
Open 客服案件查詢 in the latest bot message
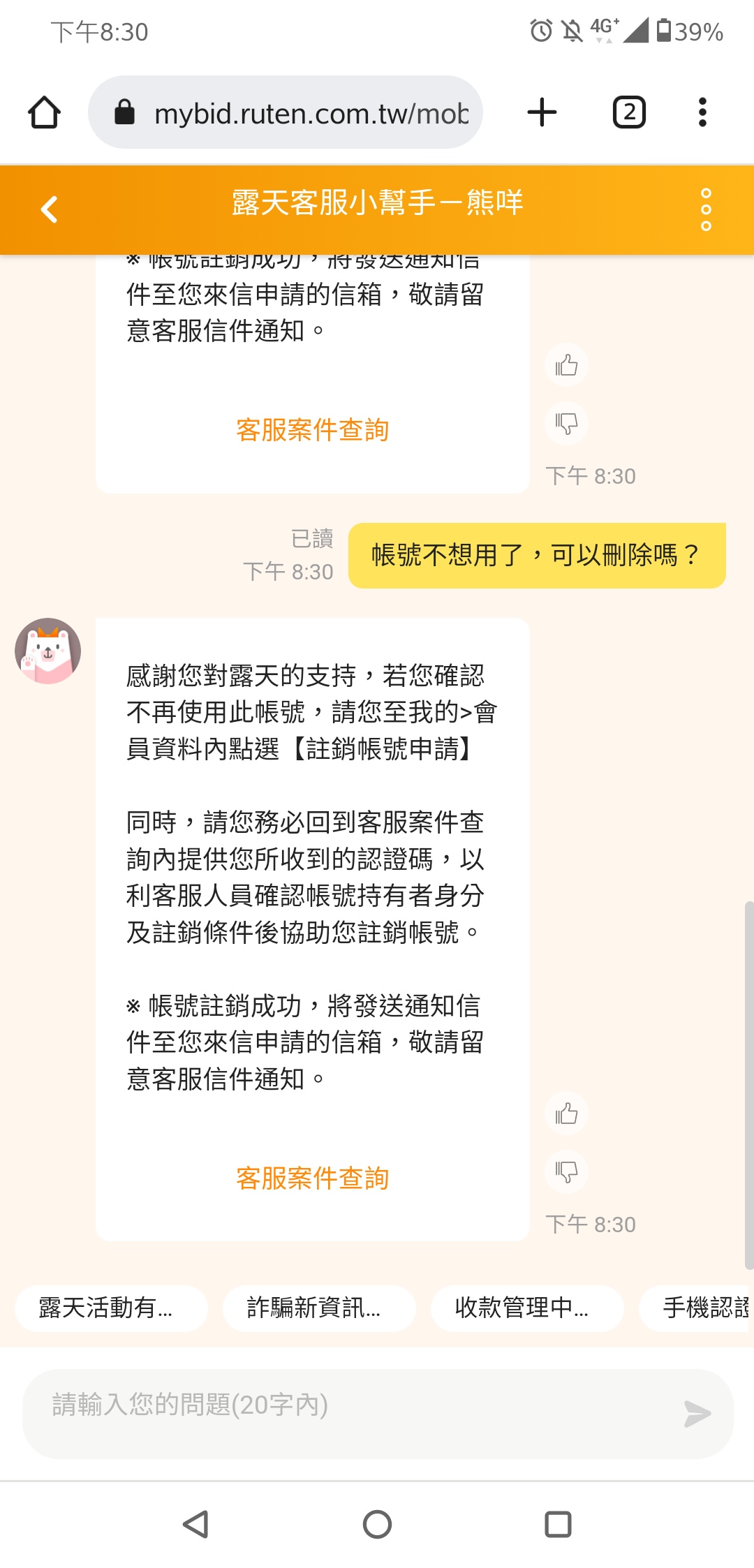312,1177
